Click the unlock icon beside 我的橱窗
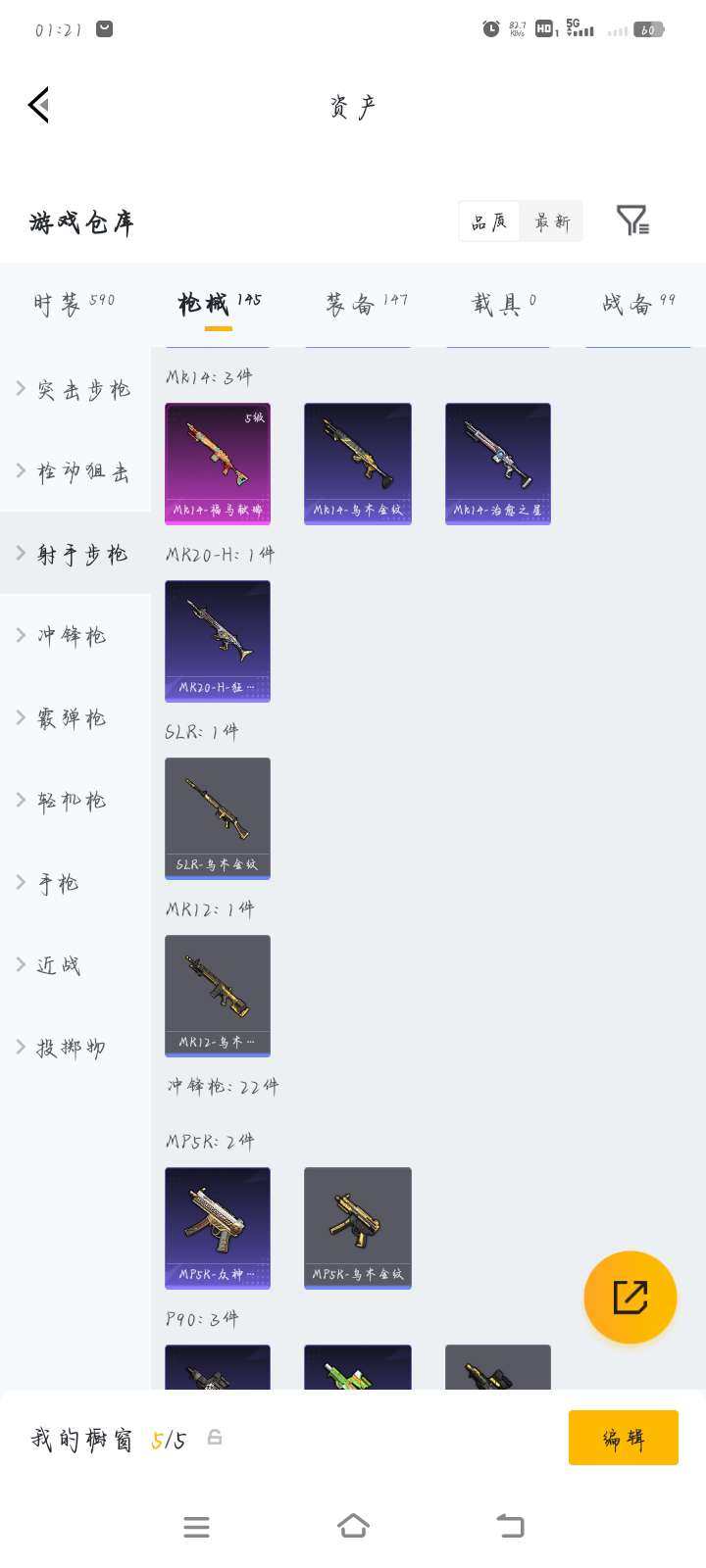Image resolution: width=706 pixels, height=1568 pixels. pos(215,1438)
